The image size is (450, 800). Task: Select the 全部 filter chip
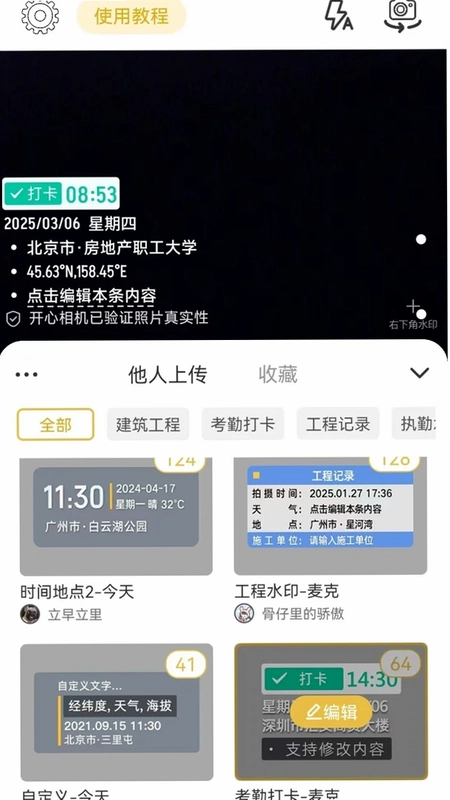click(x=56, y=424)
